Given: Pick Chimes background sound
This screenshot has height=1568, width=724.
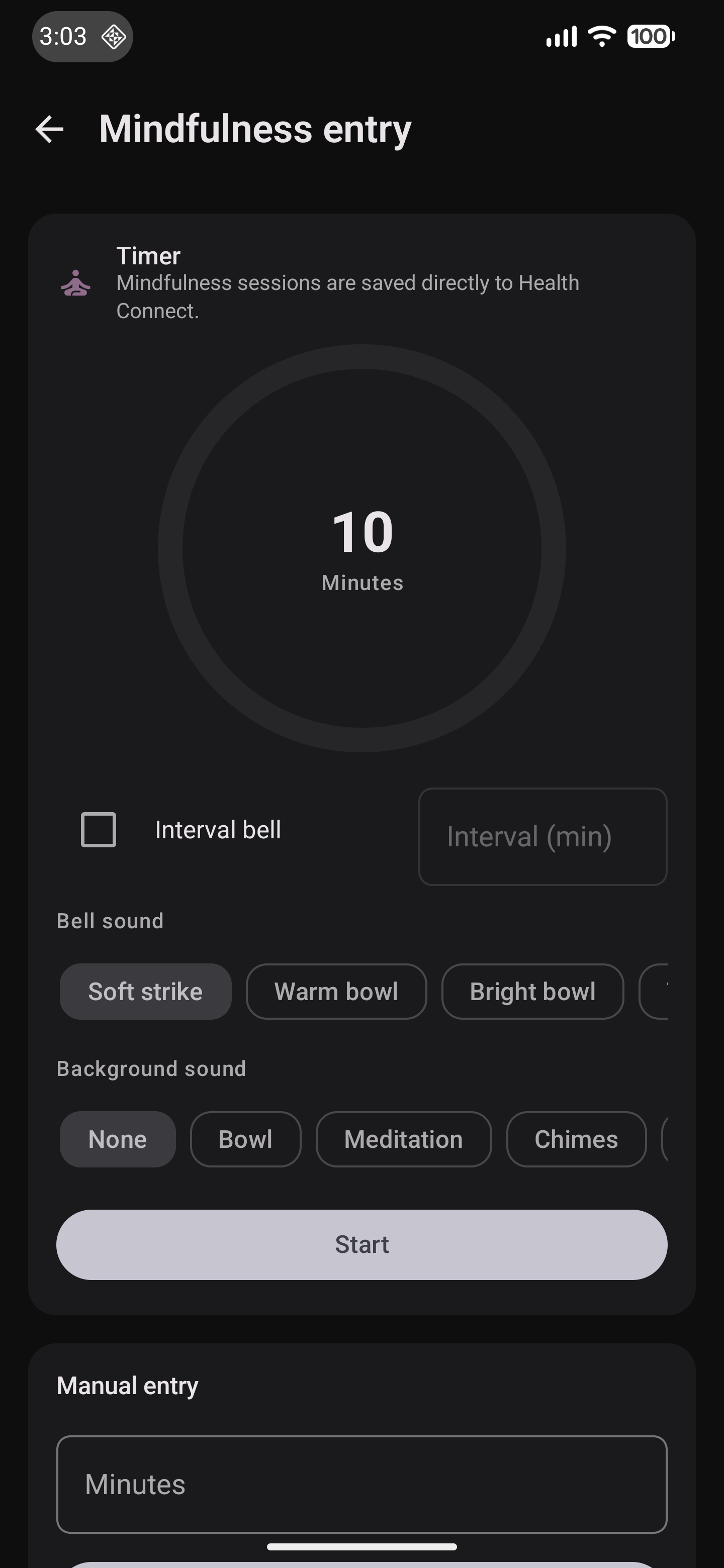Looking at the screenshot, I should coord(576,1139).
